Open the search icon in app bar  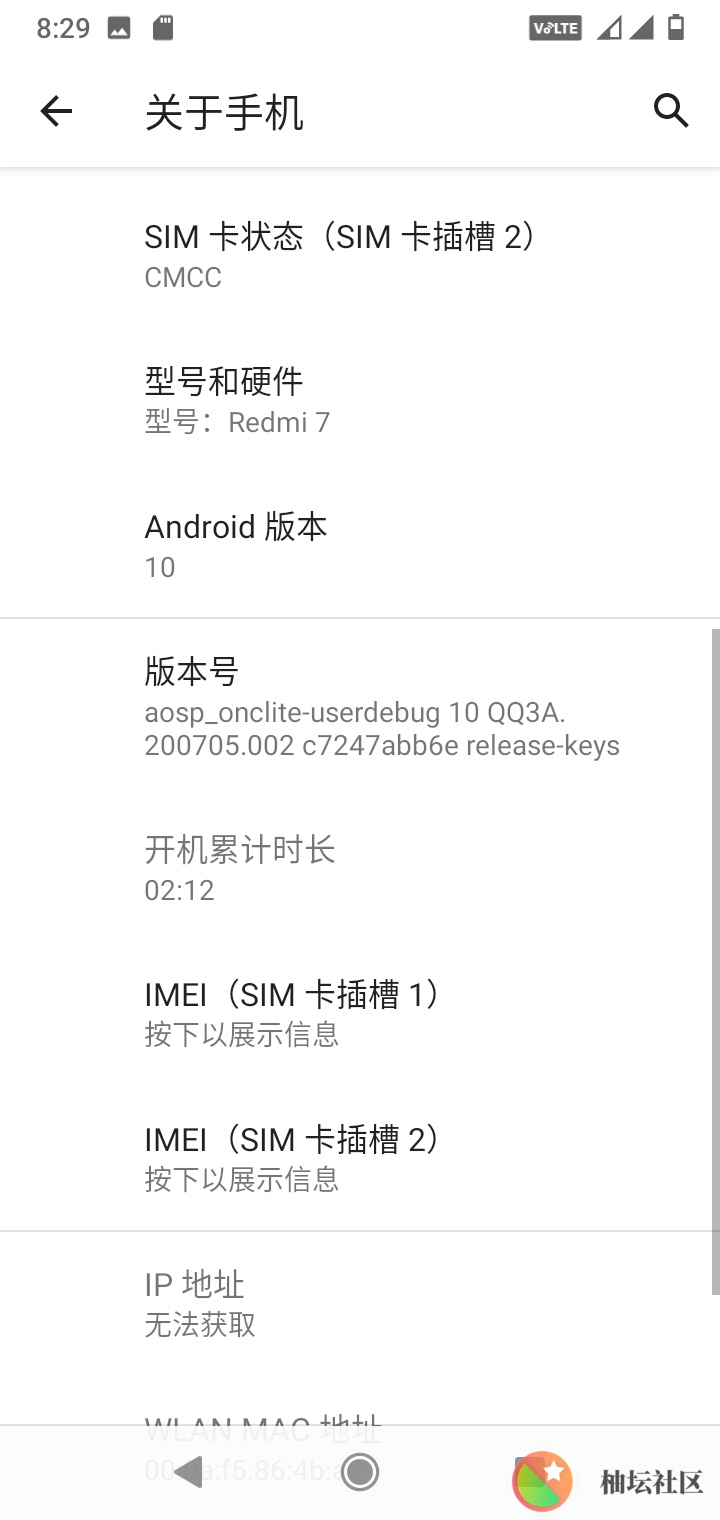point(671,111)
